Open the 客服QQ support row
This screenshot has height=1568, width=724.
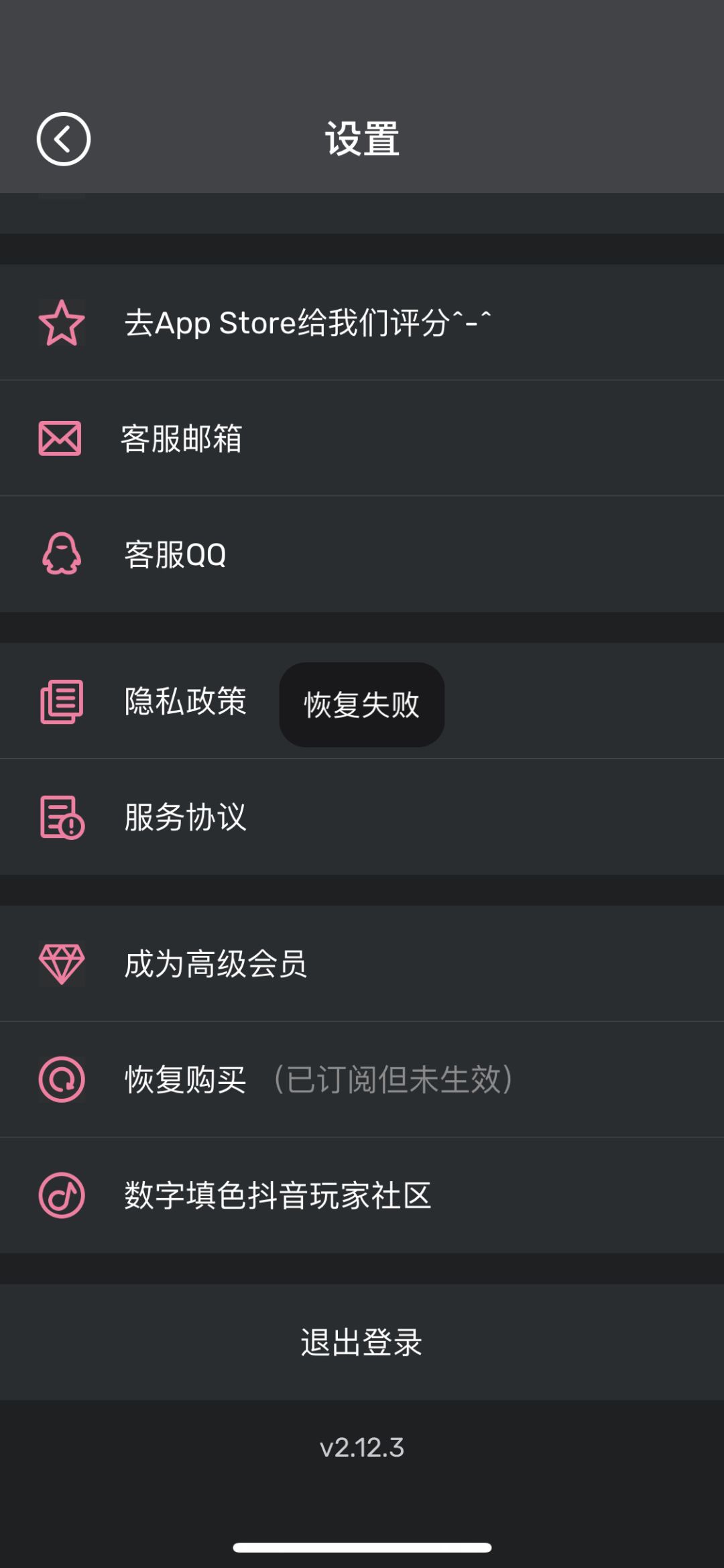(362, 554)
